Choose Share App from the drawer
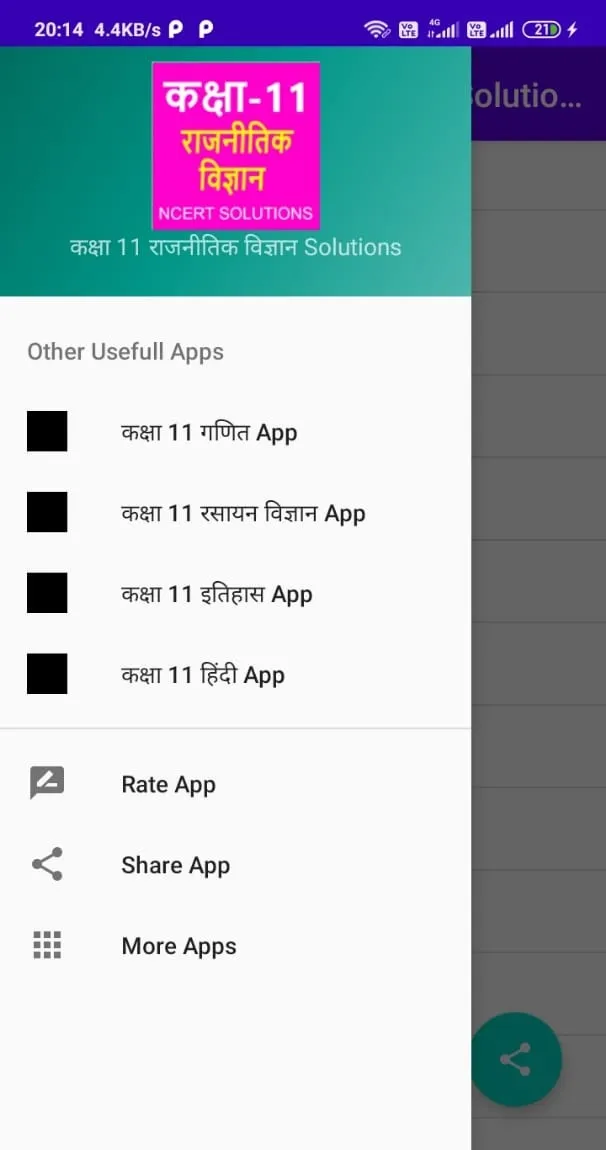606x1150 pixels. [x=235, y=865]
